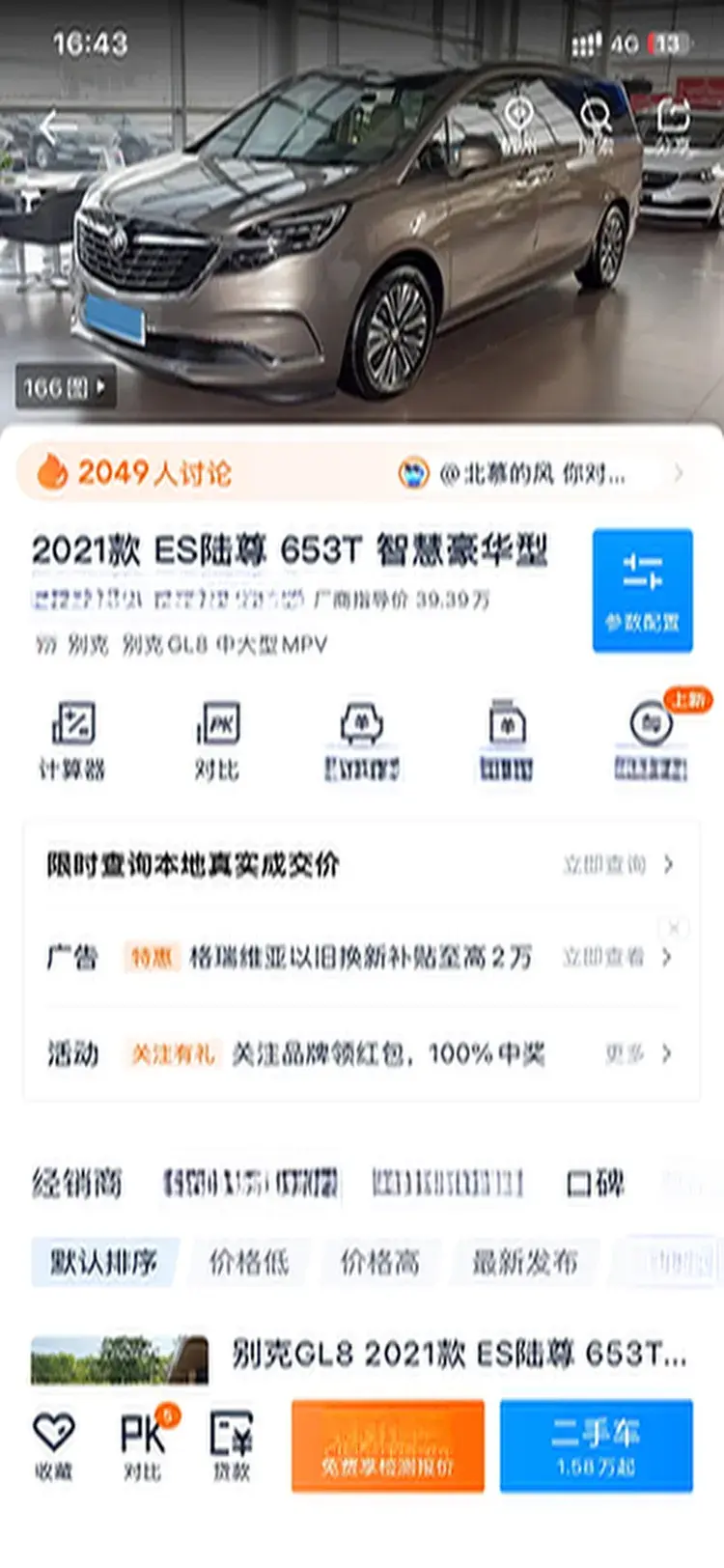Close the ad with the X icon
This screenshot has height=1568, width=724.
[674, 928]
